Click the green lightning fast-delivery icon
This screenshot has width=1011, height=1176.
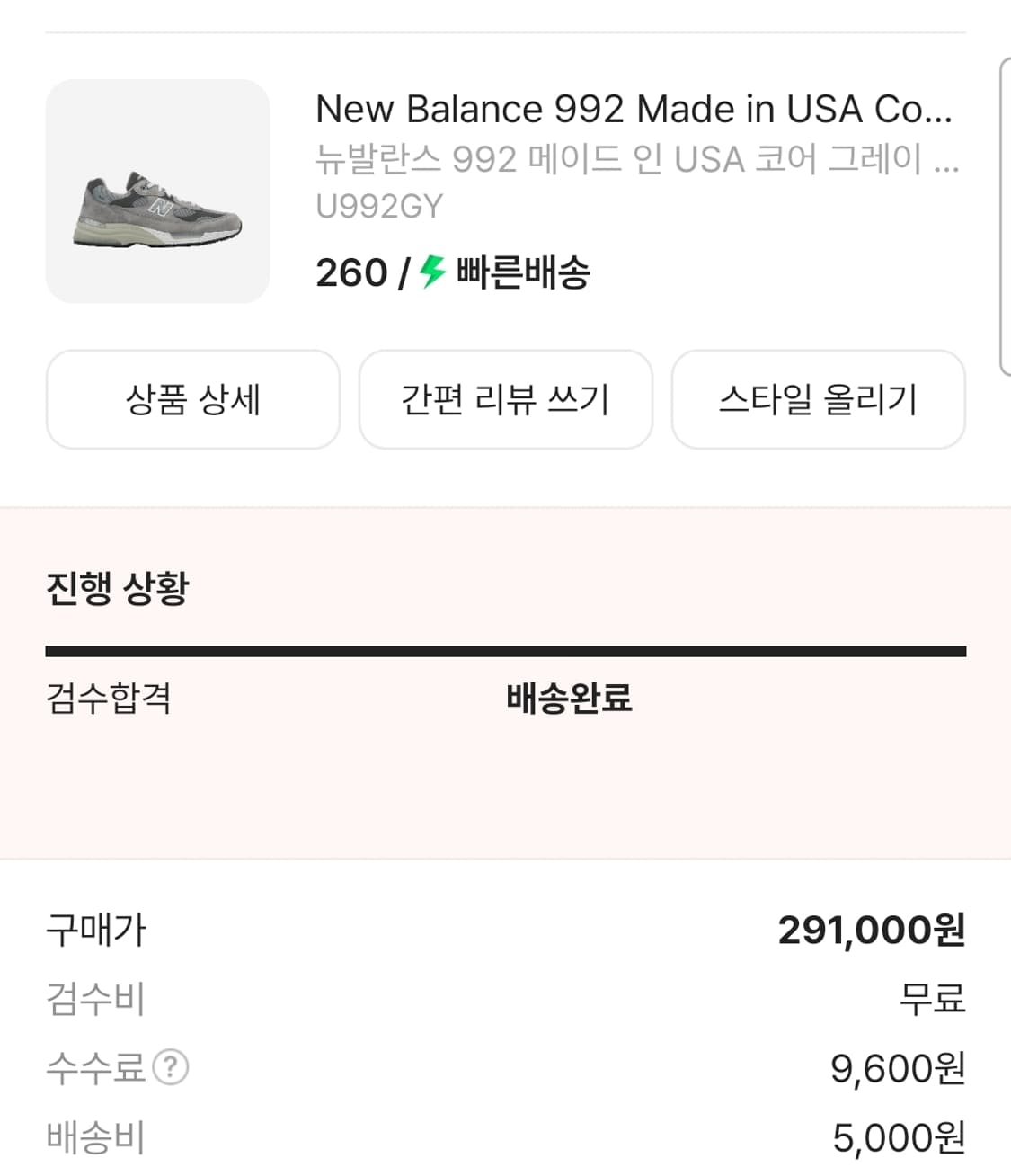[429, 272]
